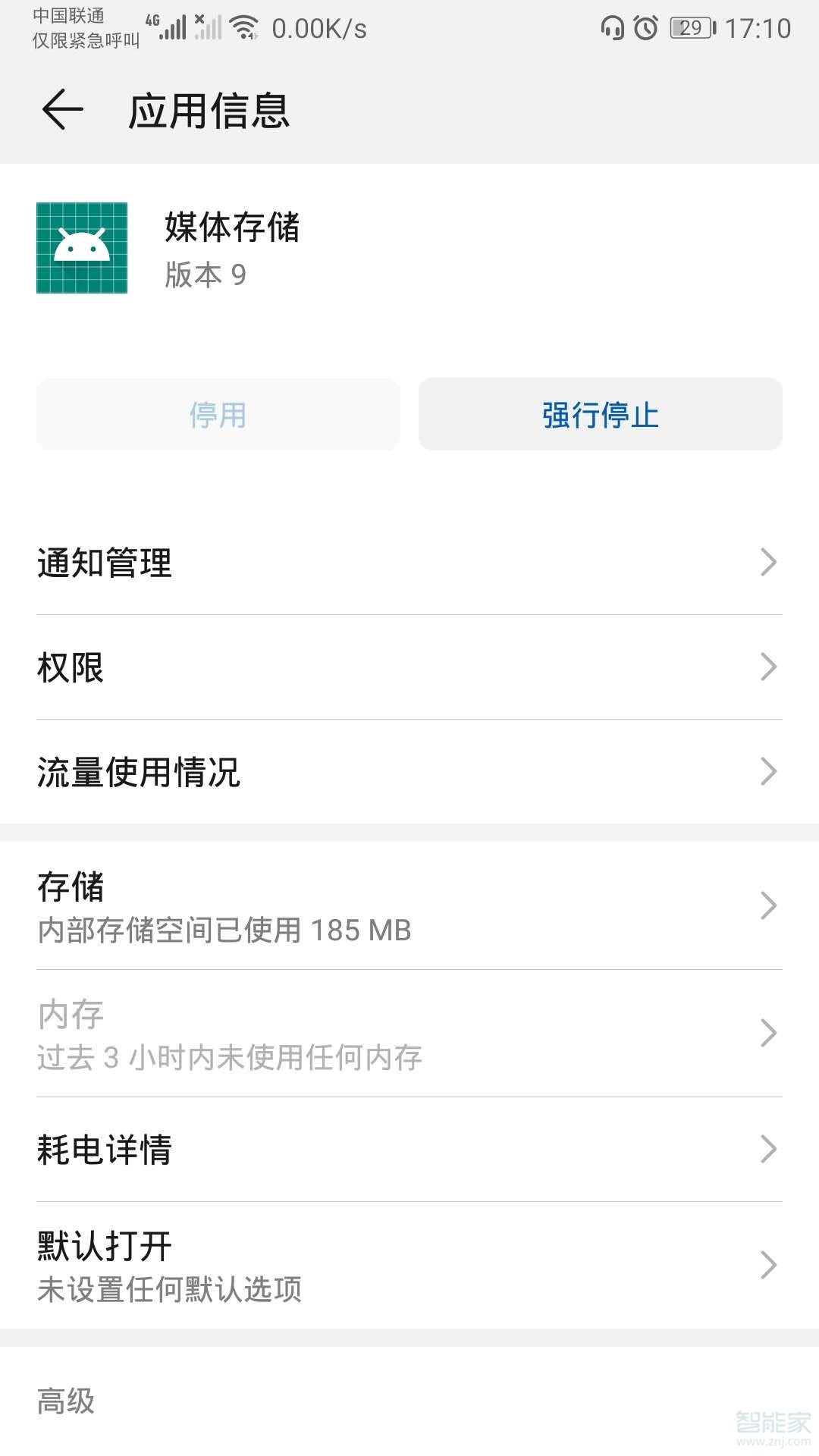Tap the network speed 0.00K/s indicator

(318, 29)
